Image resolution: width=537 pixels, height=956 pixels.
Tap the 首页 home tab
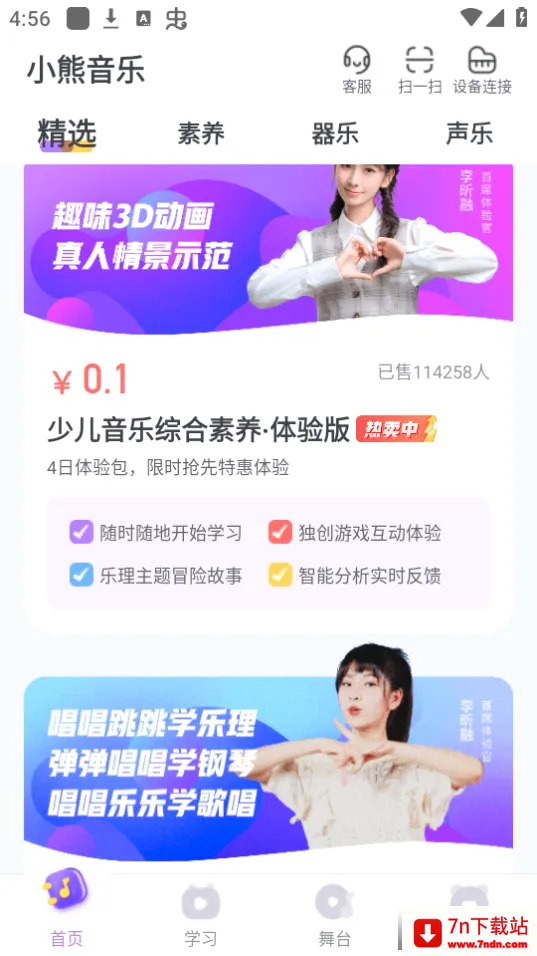(x=66, y=910)
